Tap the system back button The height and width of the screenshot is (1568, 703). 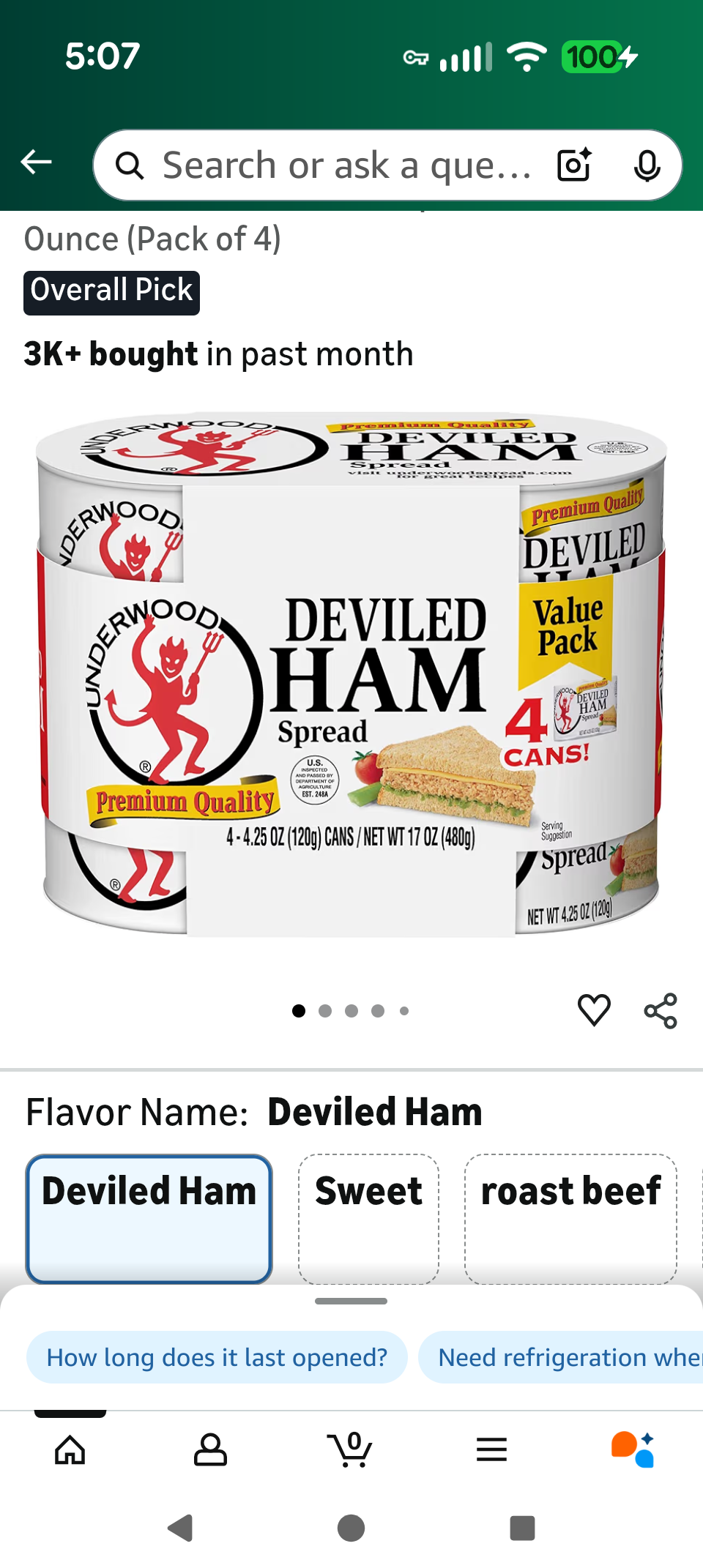[x=180, y=1528]
